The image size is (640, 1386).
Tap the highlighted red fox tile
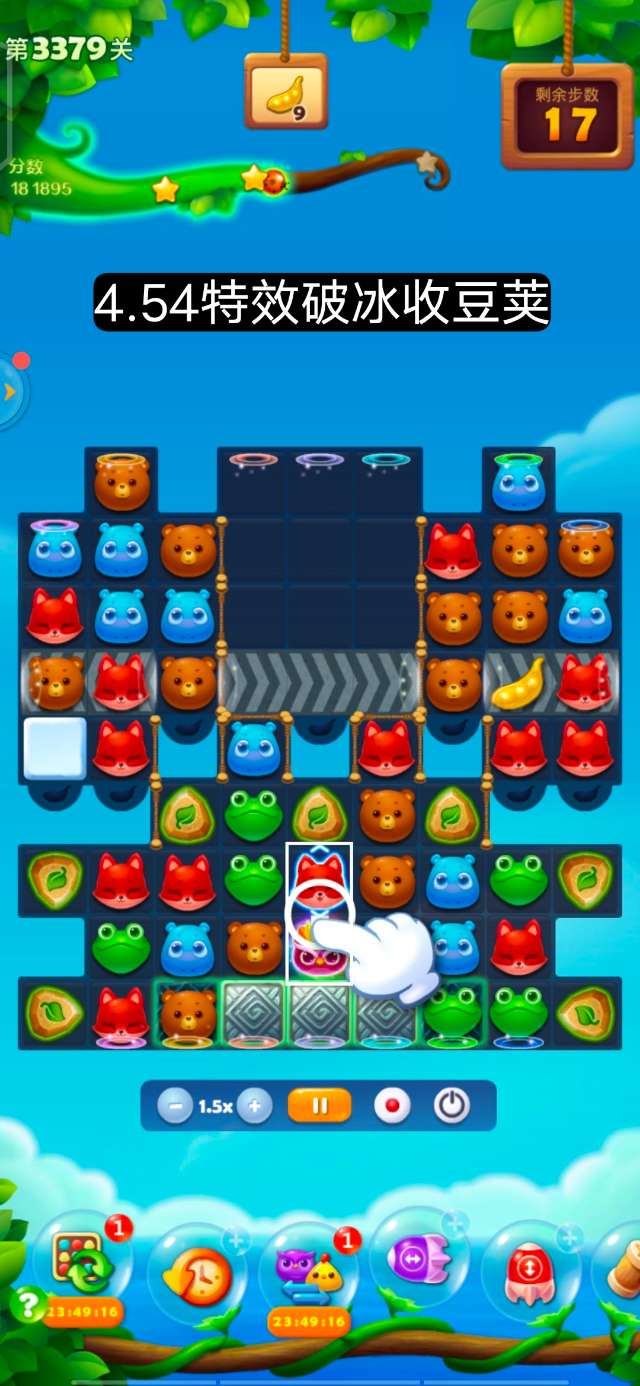[x=319, y=876]
